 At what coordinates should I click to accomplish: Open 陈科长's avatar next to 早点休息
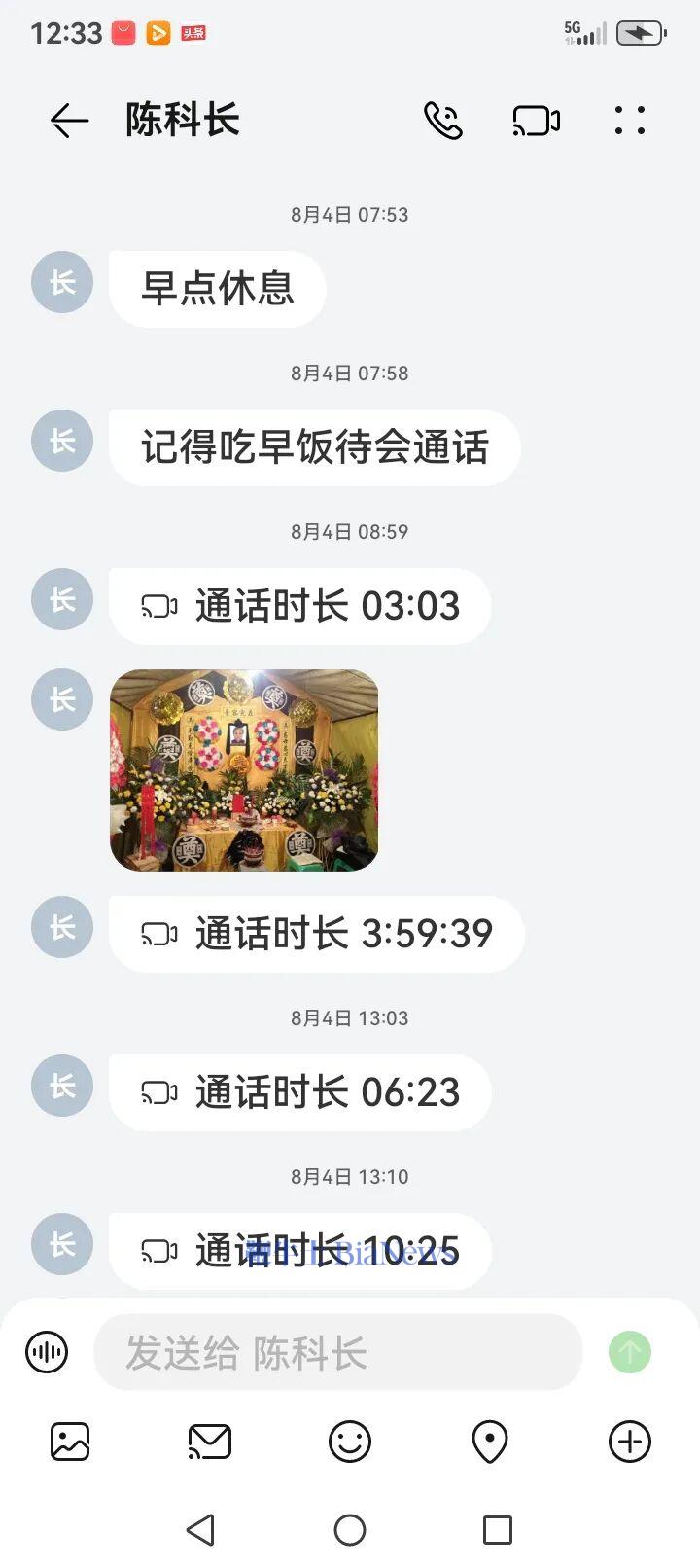click(61, 282)
